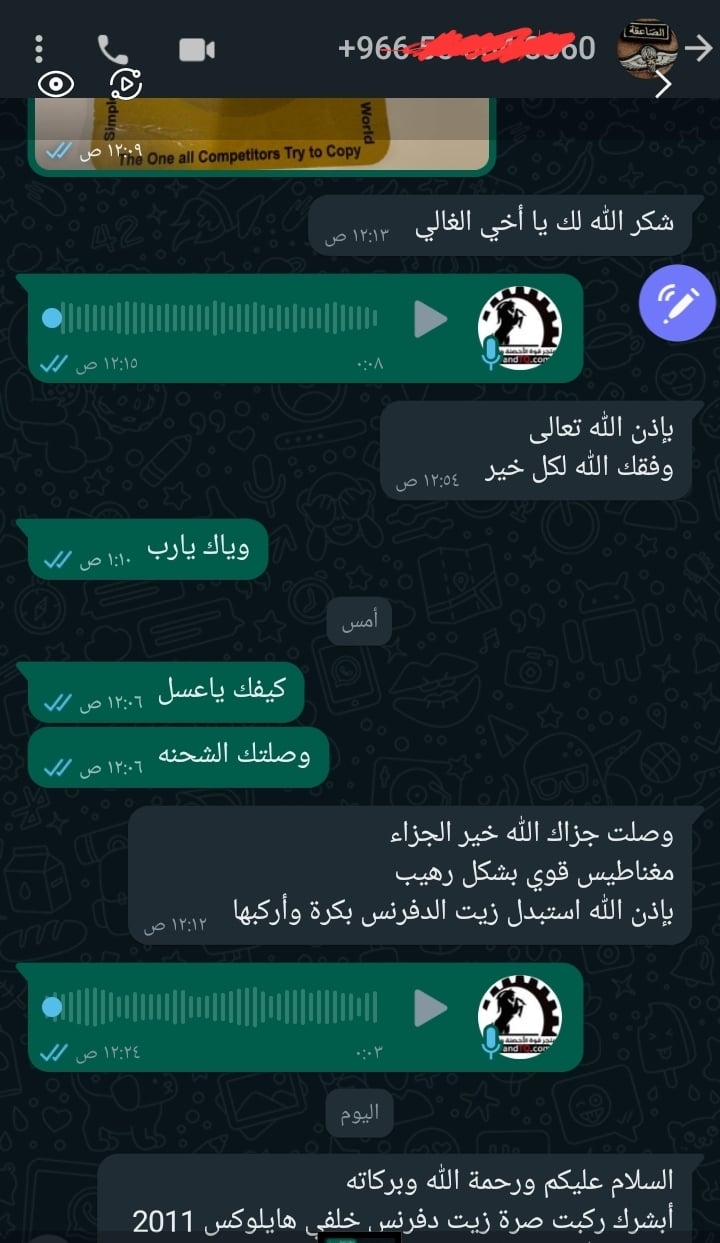Tap the circular play icon below phone
720x1243 pixels.
(127, 84)
